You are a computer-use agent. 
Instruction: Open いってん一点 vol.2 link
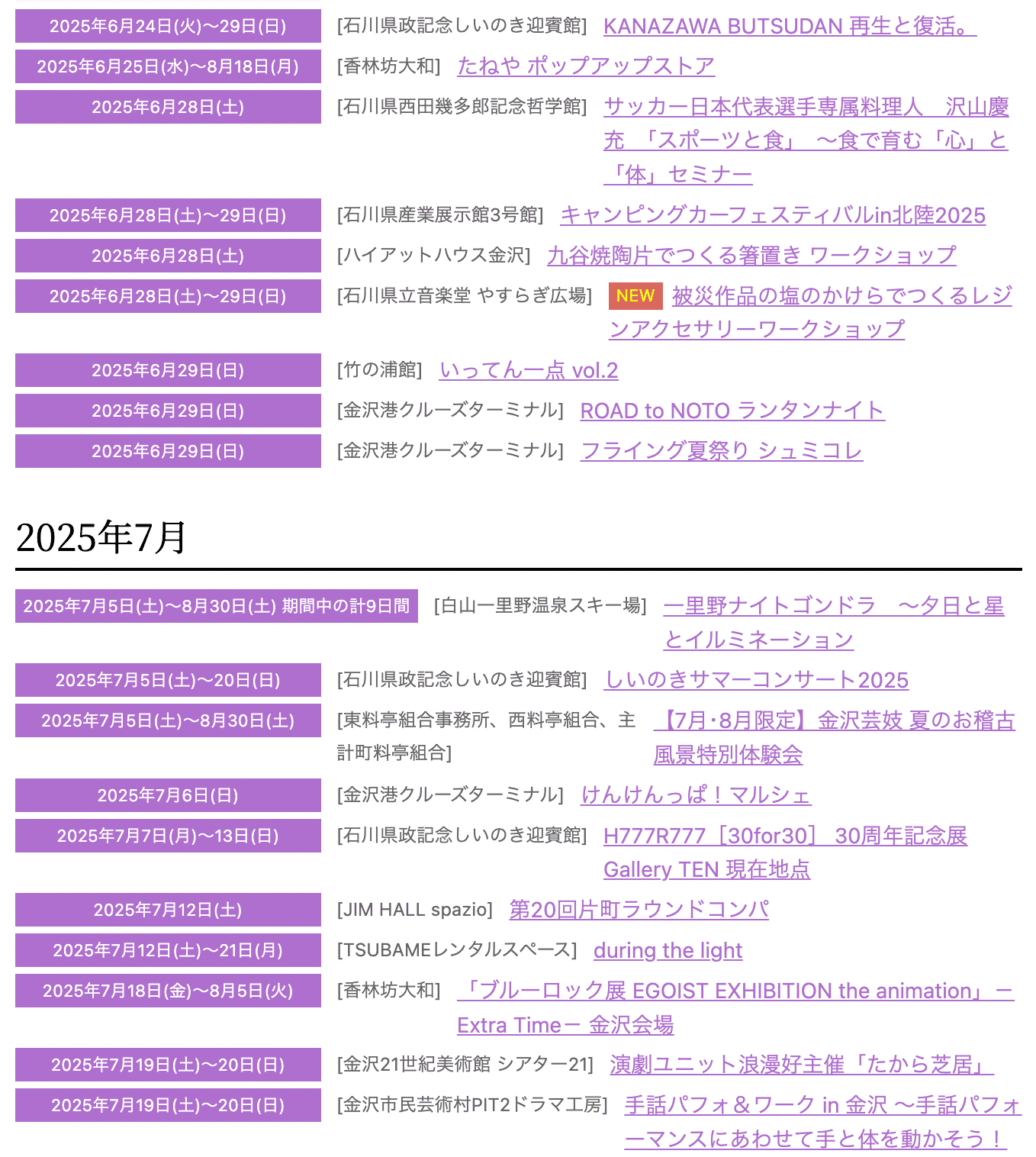pyautogui.click(x=528, y=371)
